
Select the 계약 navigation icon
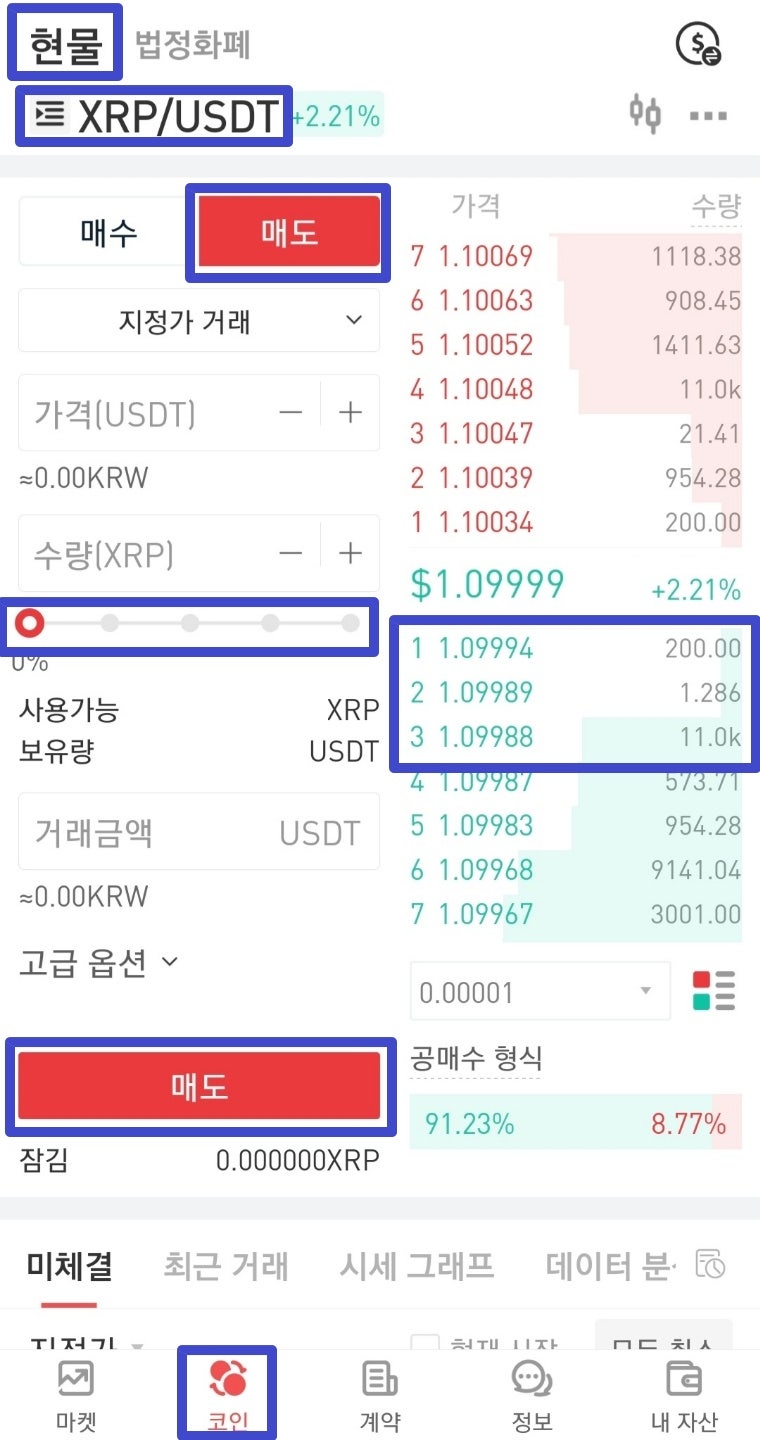378,1390
